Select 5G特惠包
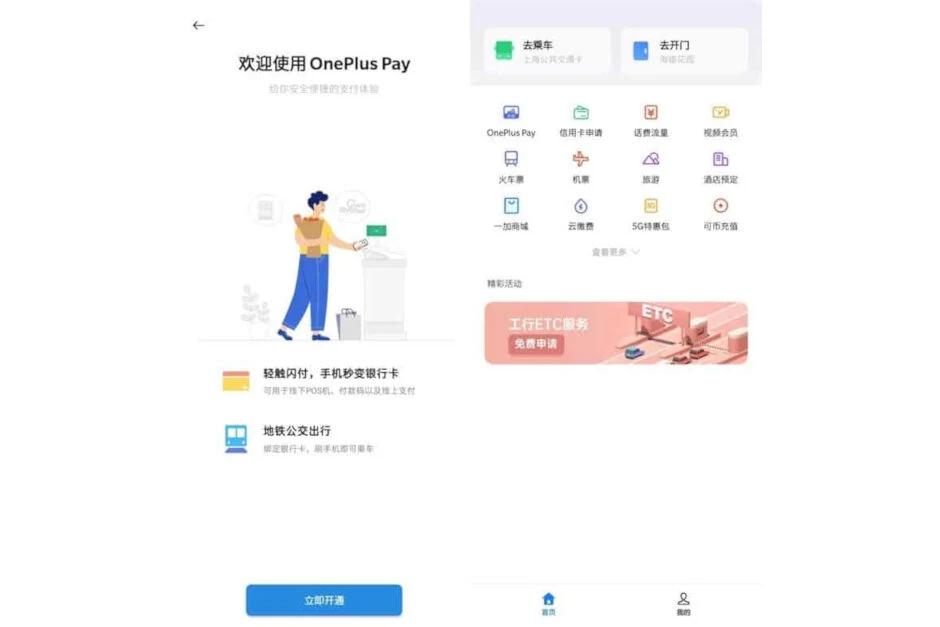The height and width of the screenshot is (627, 940). pos(650,213)
